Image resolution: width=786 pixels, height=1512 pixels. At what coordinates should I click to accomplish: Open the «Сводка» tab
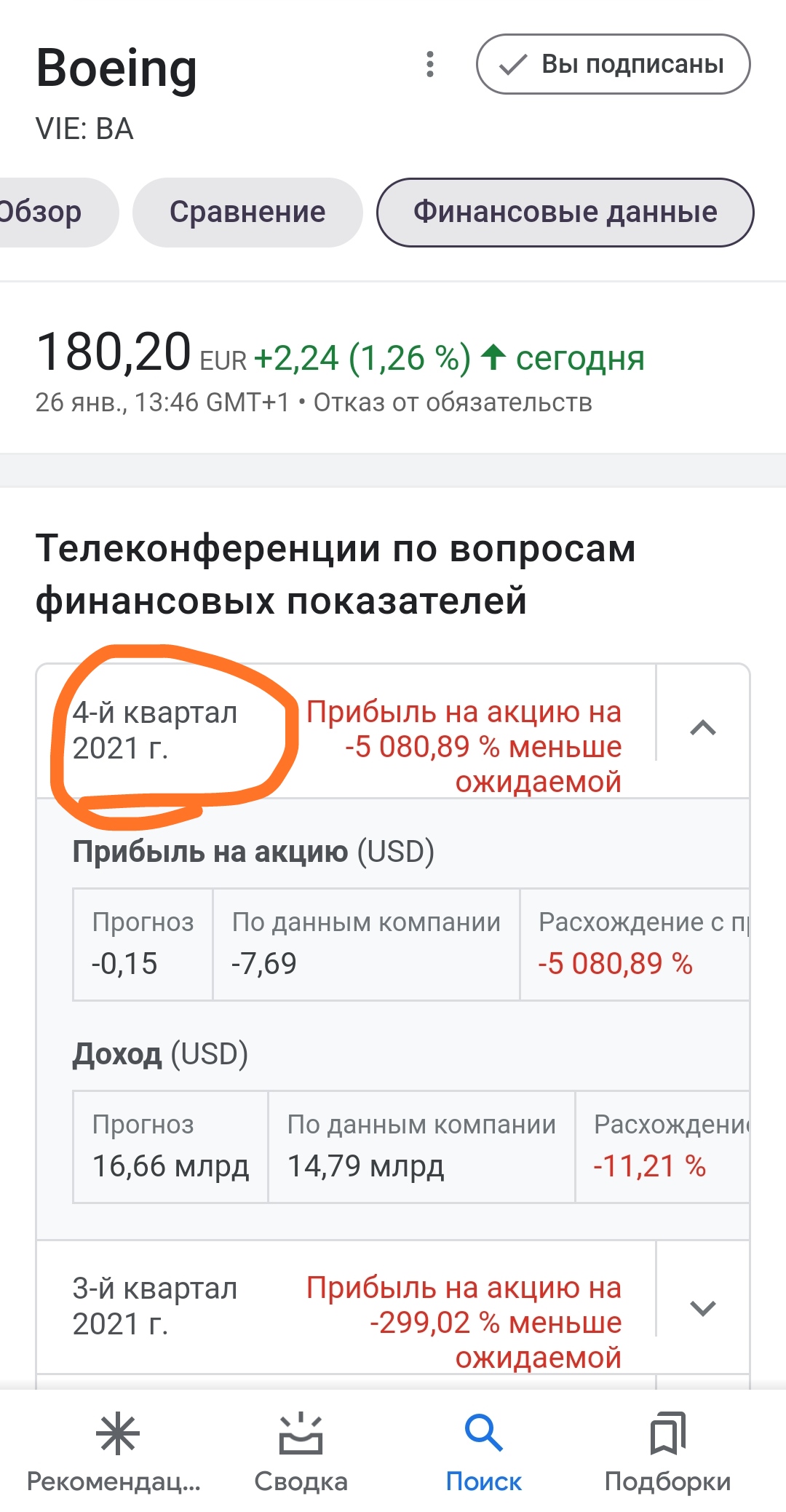(x=301, y=1452)
